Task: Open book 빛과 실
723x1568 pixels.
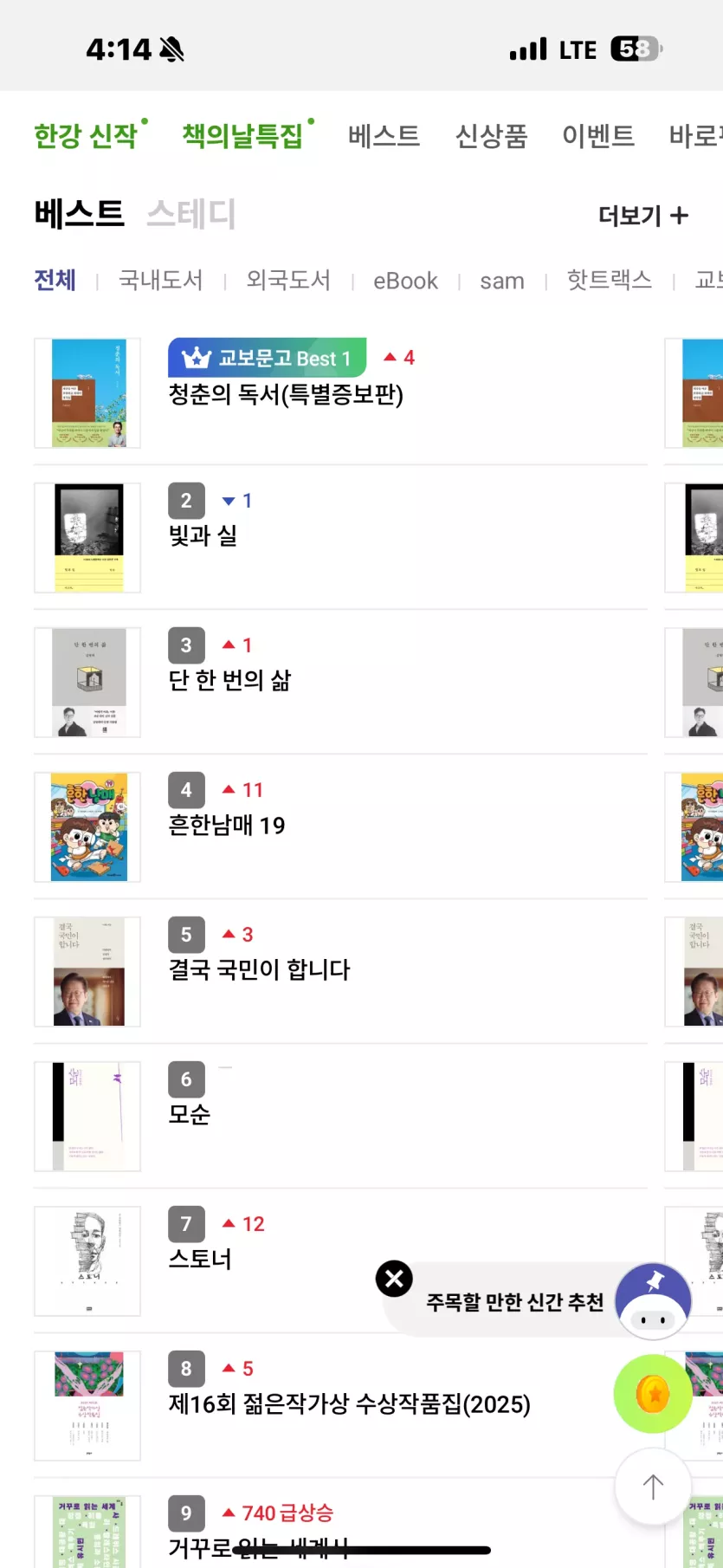Action: [x=203, y=536]
